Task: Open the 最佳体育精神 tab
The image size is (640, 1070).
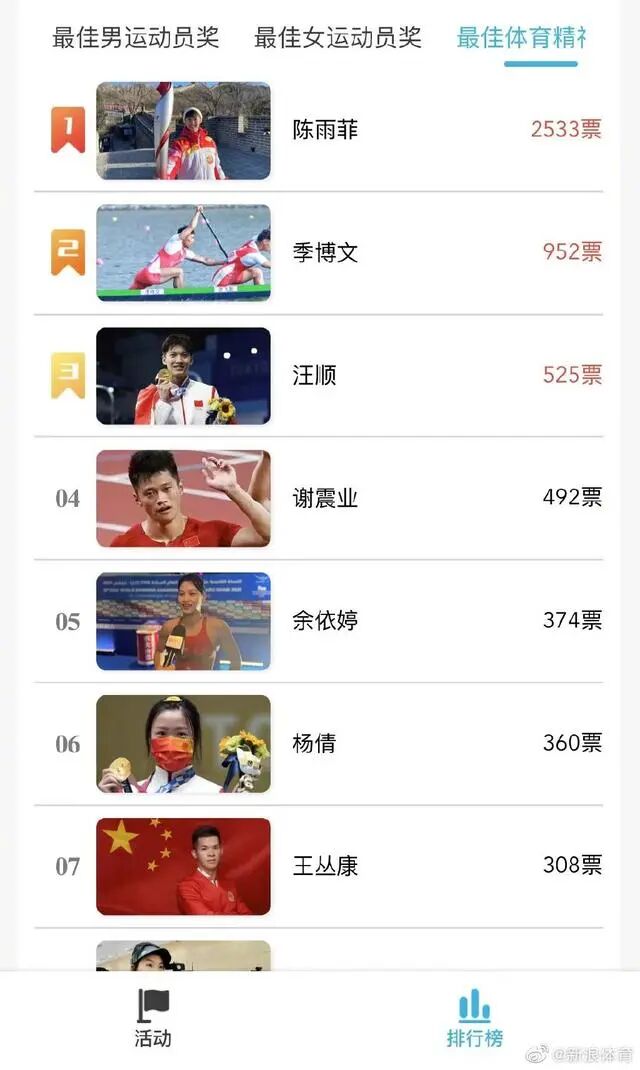Action: pos(521,38)
